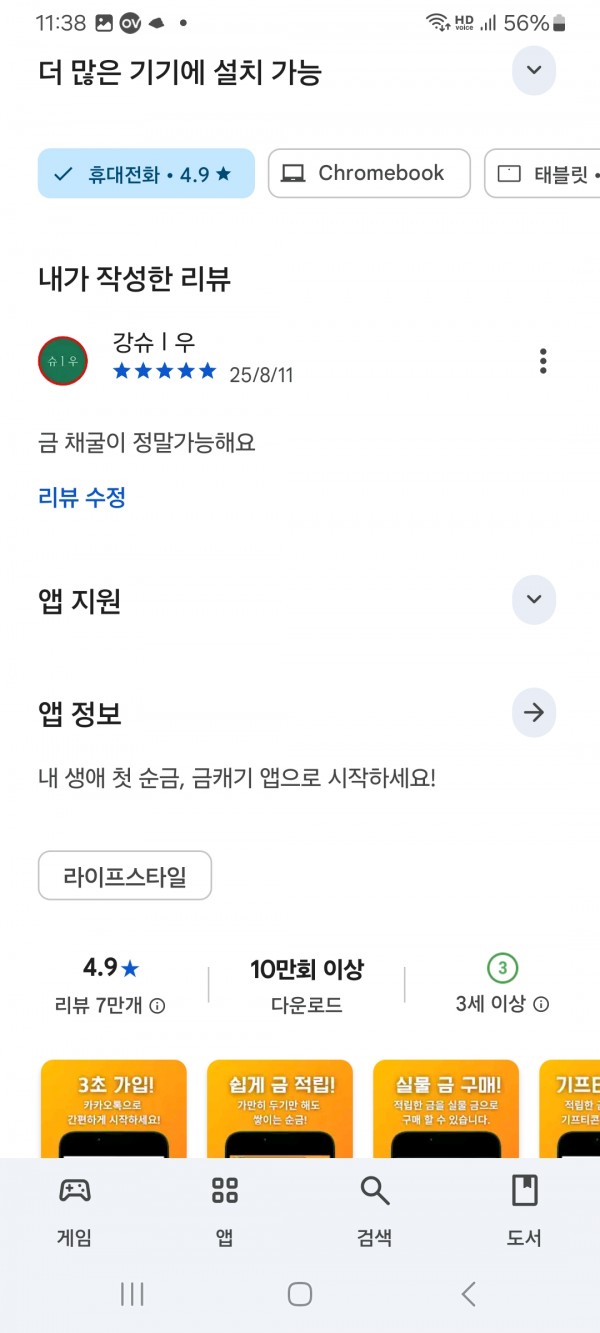The image size is (600, 1333).
Task: Select the 태블릿 chip
Action: tap(542, 174)
